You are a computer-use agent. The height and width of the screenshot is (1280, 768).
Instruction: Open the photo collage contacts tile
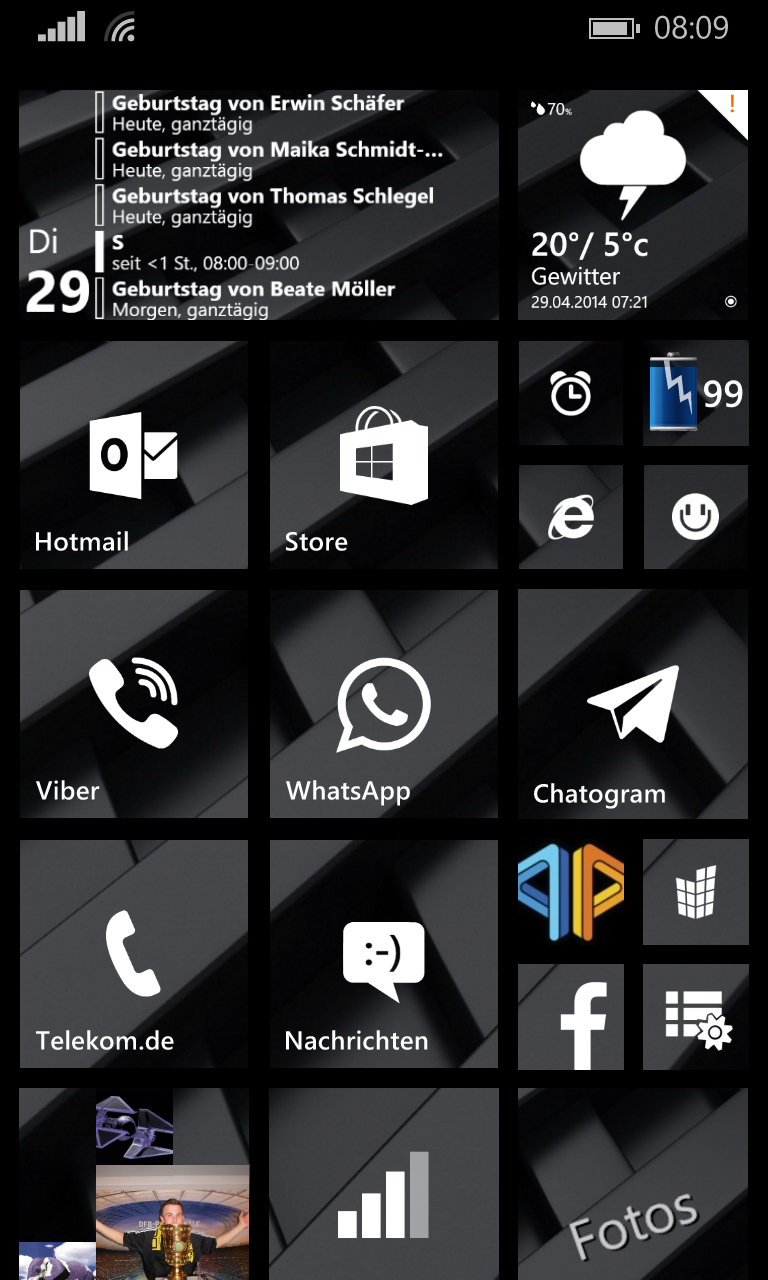[x=134, y=1184]
